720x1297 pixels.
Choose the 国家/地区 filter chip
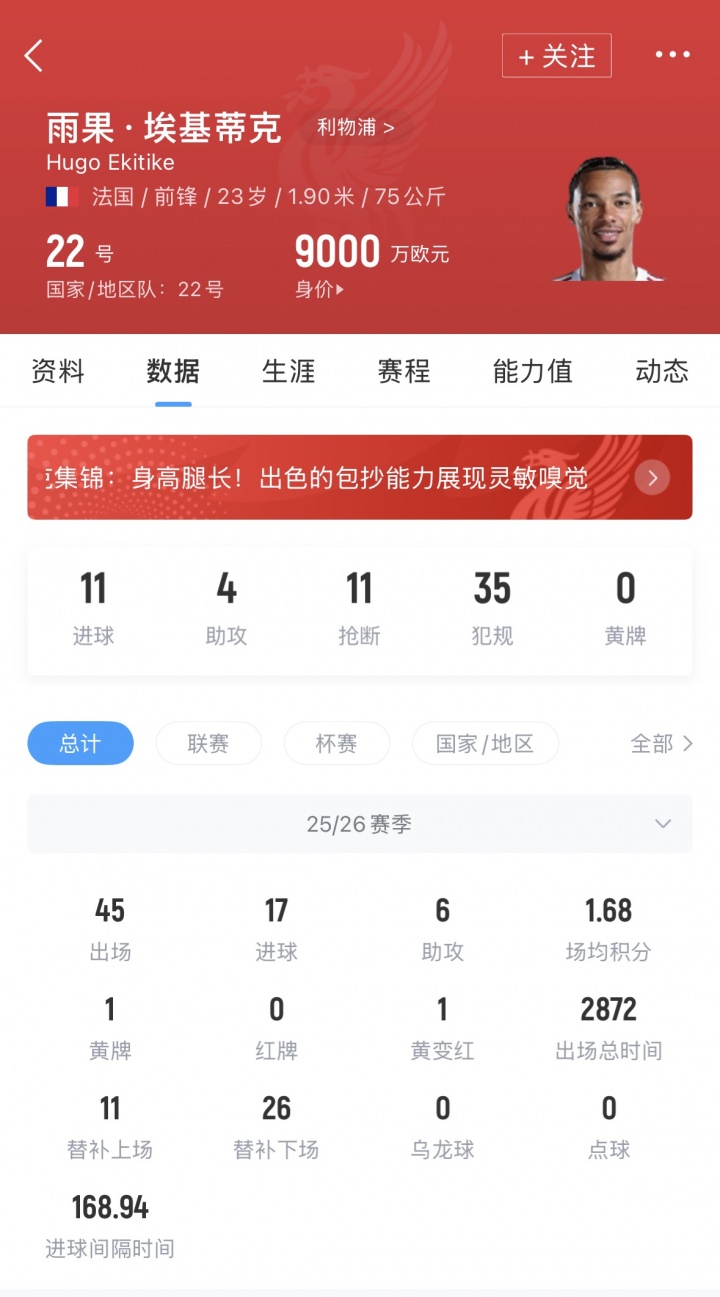click(485, 743)
